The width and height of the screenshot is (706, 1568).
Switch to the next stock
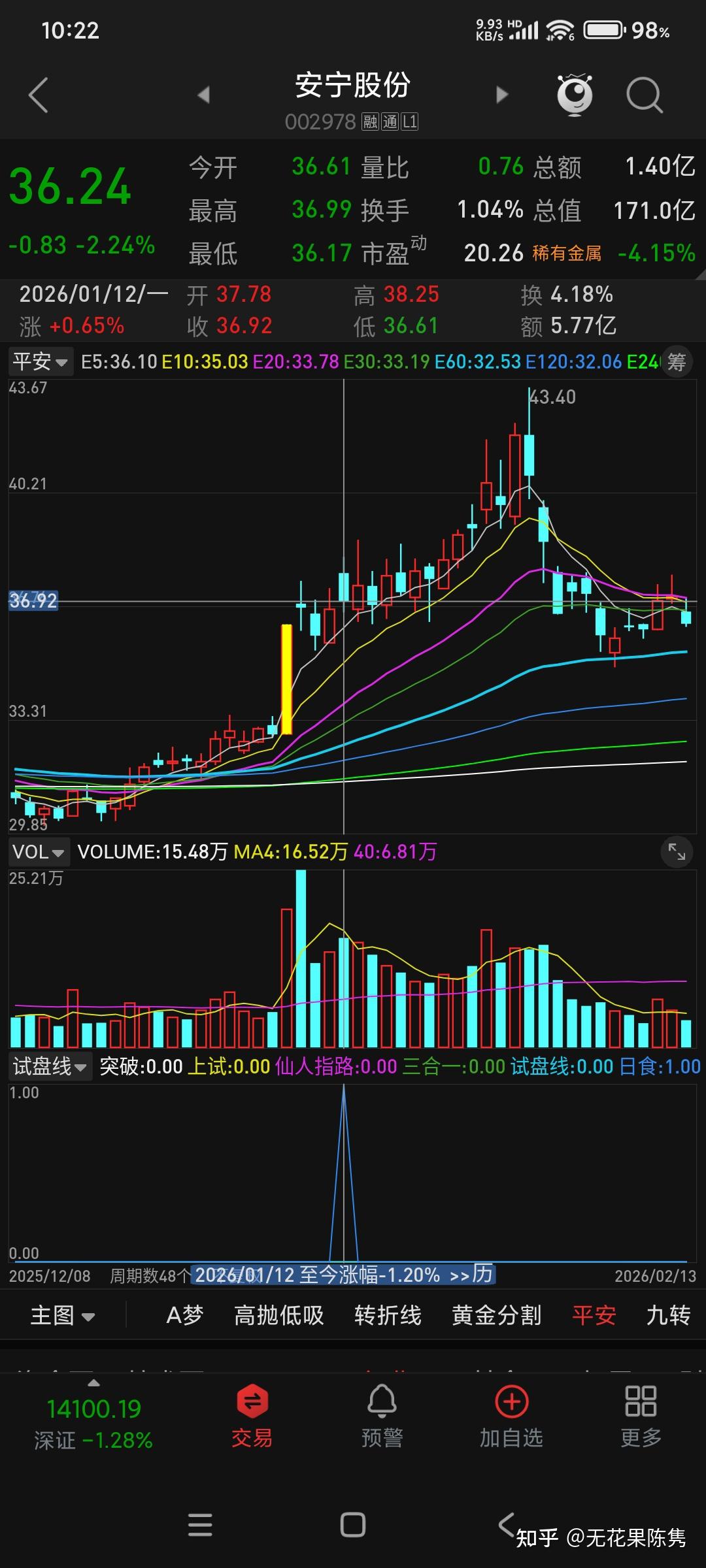tap(501, 95)
